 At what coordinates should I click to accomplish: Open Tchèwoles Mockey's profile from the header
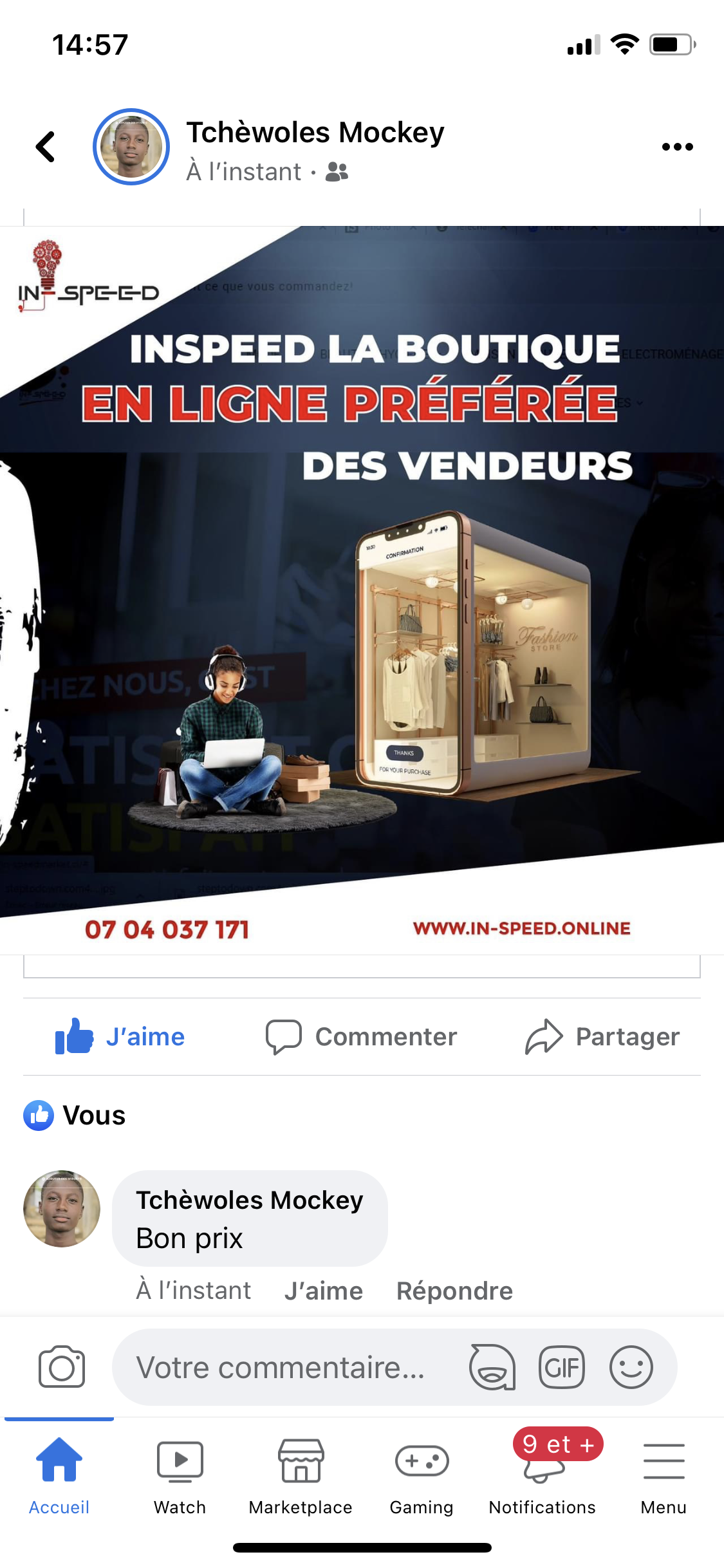click(x=315, y=133)
